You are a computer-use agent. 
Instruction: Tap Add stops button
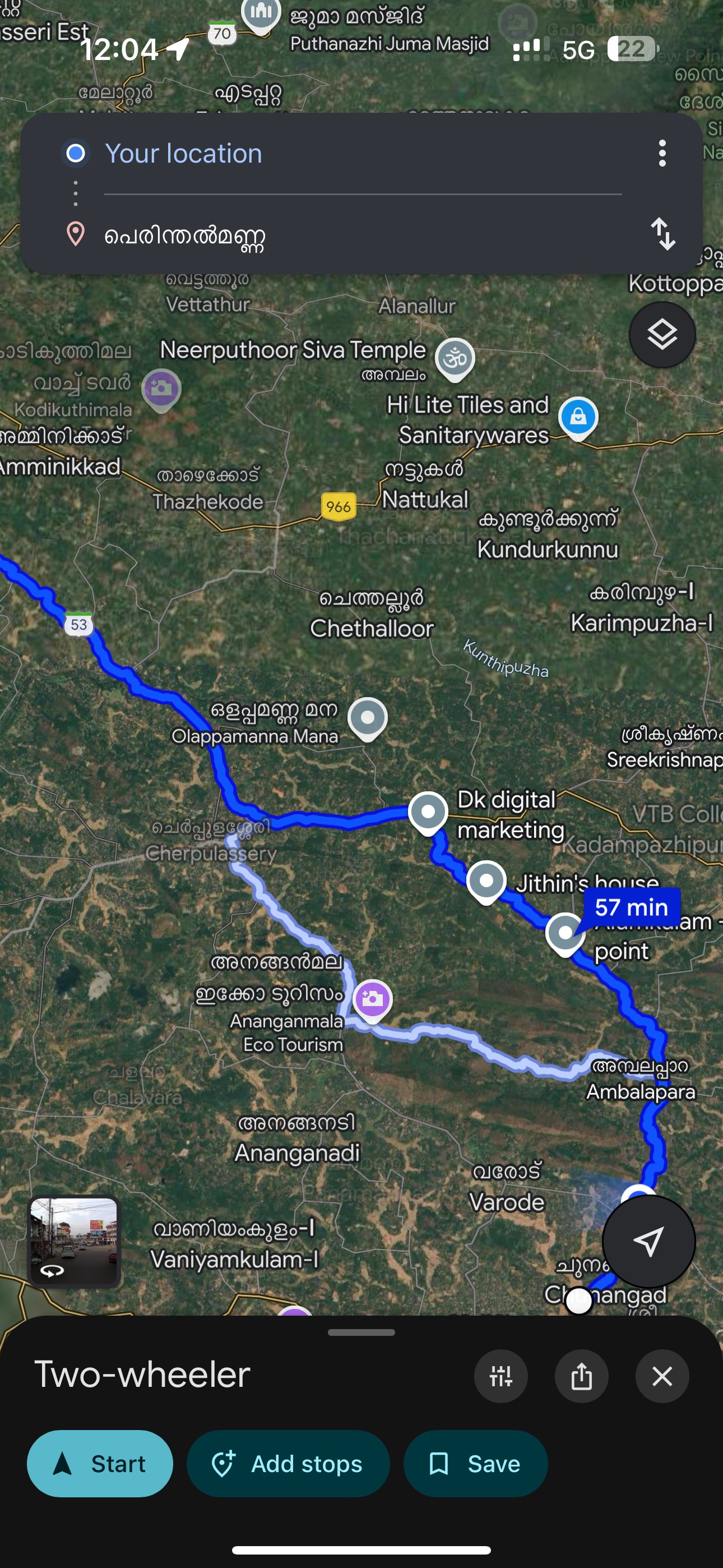pyautogui.click(x=288, y=1463)
